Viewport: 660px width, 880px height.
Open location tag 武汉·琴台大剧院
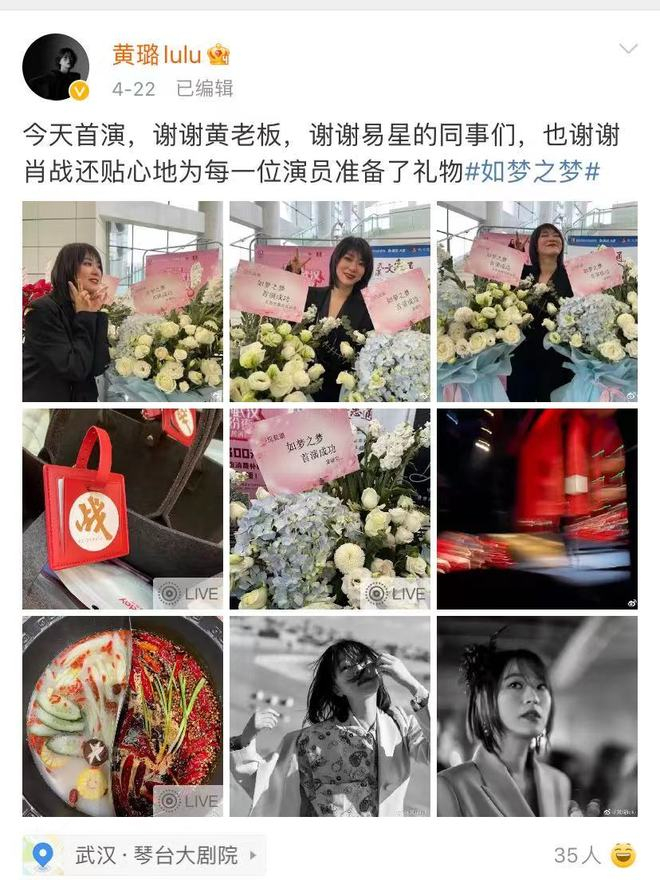tap(156, 855)
